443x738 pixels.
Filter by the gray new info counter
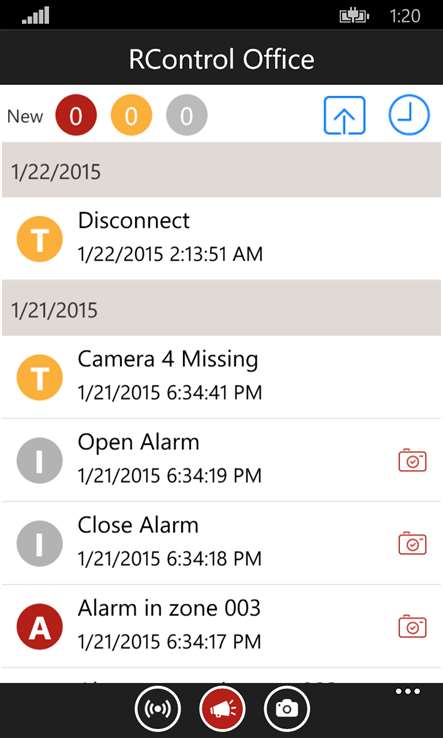click(187, 115)
